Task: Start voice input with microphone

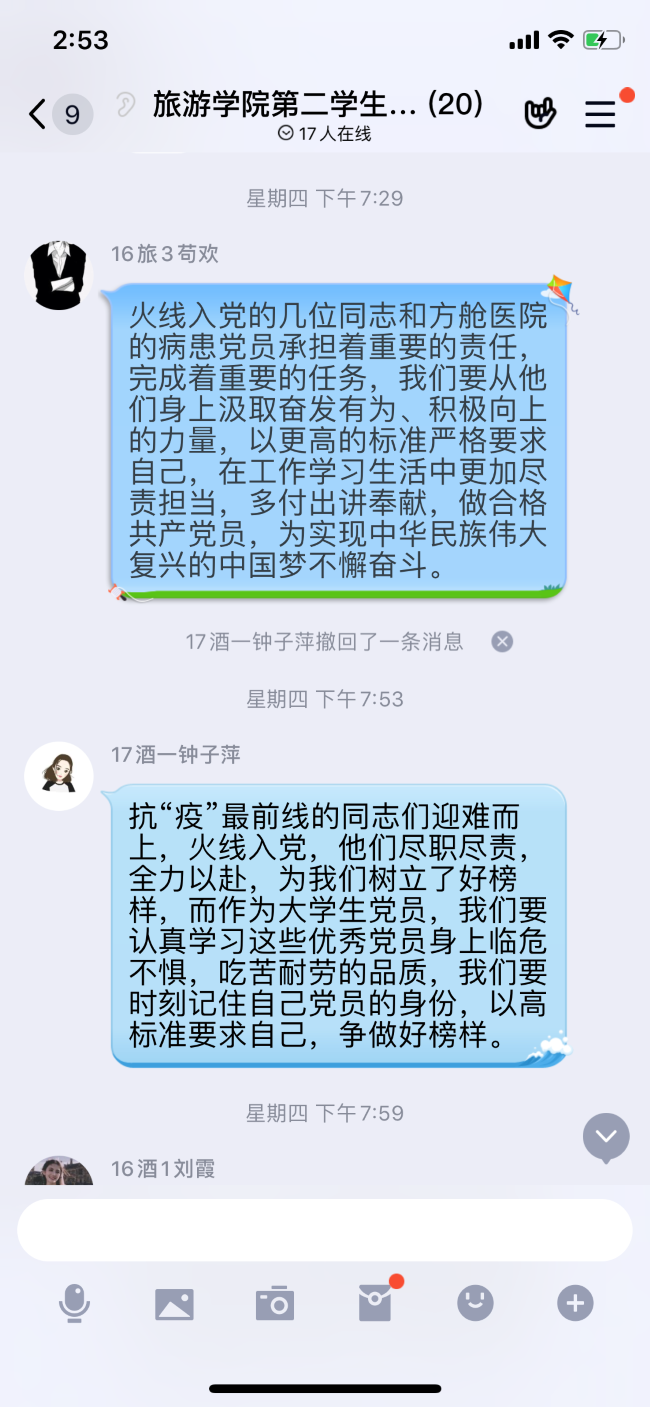Action: (x=75, y=1303)
